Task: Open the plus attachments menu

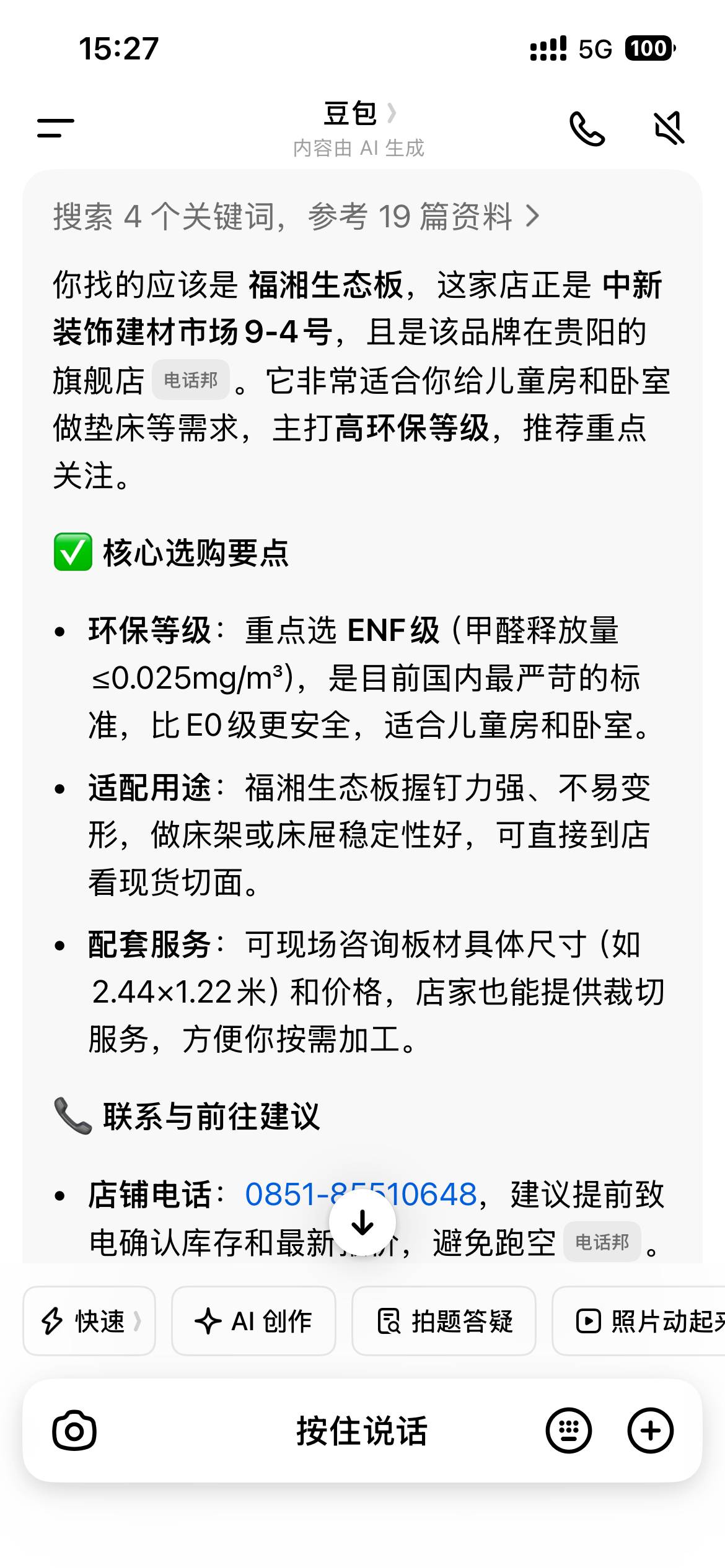Action: [650, 1431]
